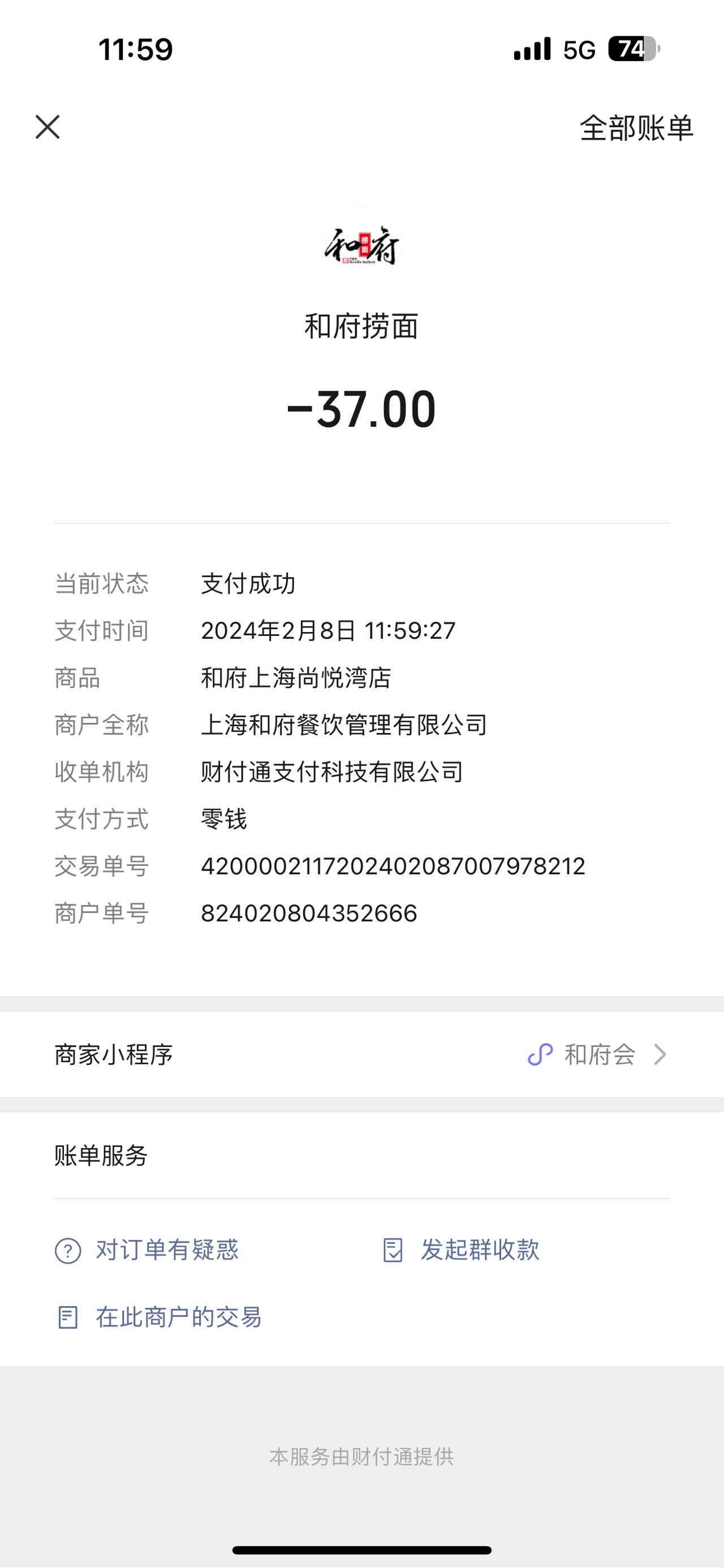Image resolution: width=724 pixels, height=1568 pixels.
Task: Start a group collection via 发起群收款
Action: 461,1250
